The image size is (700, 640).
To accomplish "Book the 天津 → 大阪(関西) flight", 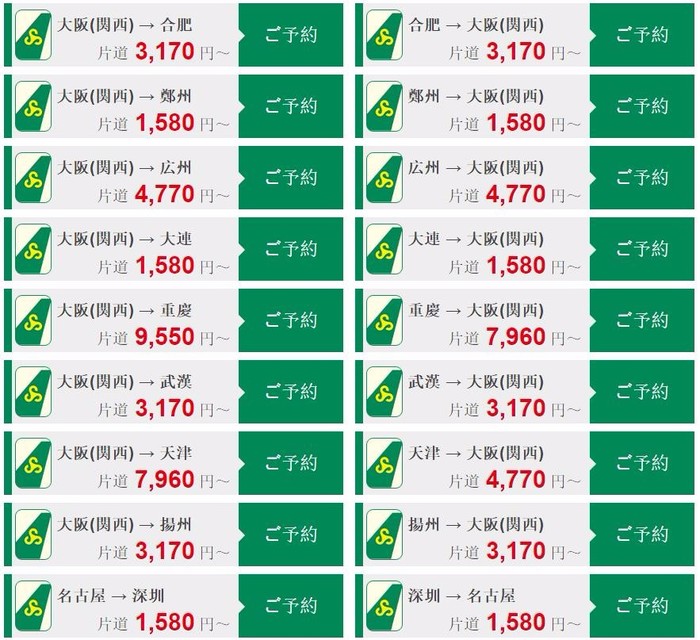I will pos(641,464).
